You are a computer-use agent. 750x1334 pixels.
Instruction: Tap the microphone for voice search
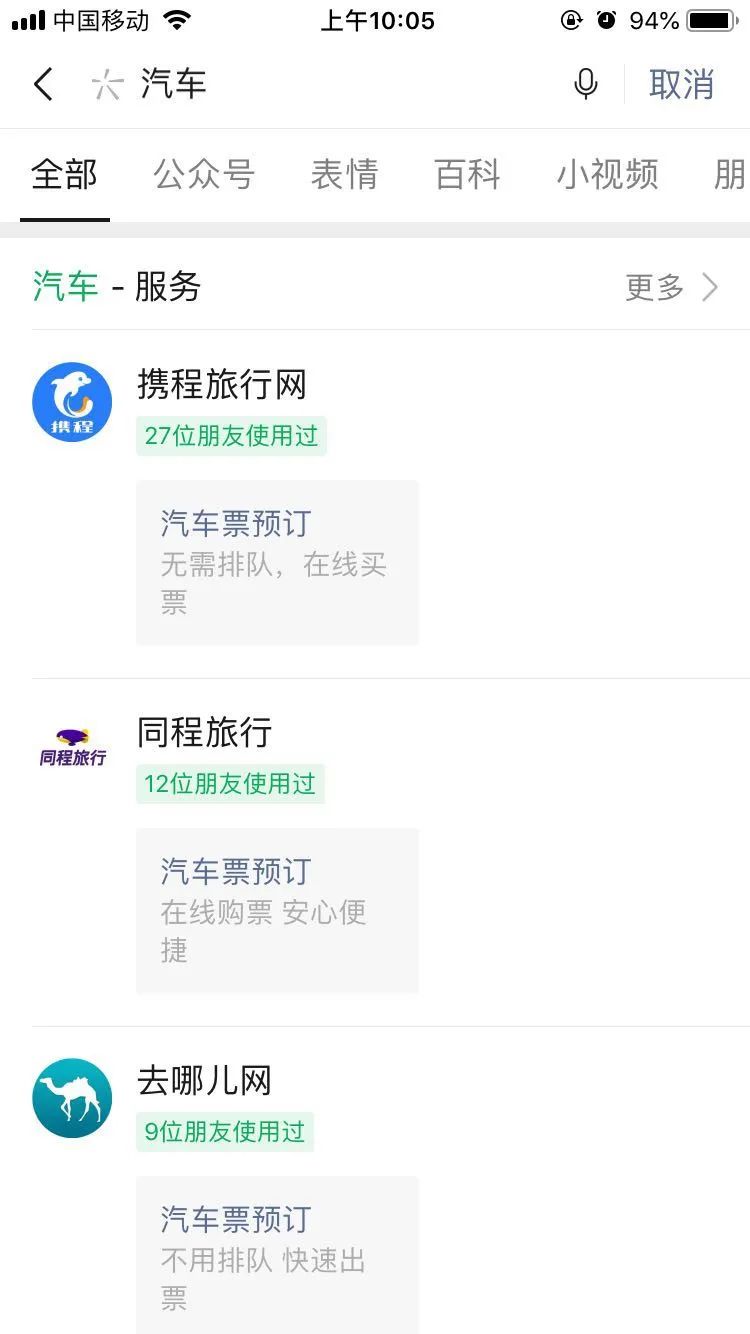586,85
